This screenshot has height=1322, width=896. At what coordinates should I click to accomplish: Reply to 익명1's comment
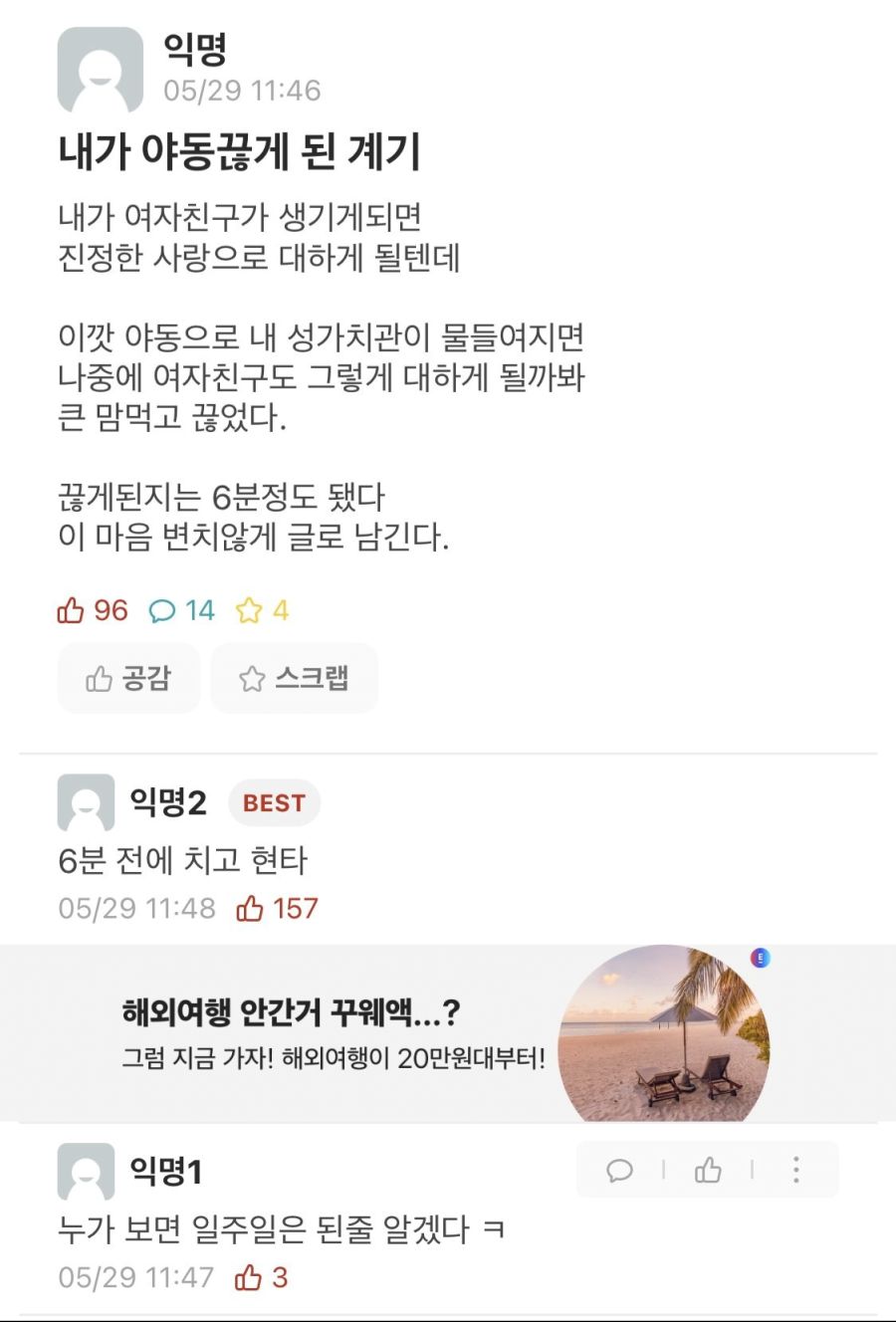click(x=619, y=1170)
